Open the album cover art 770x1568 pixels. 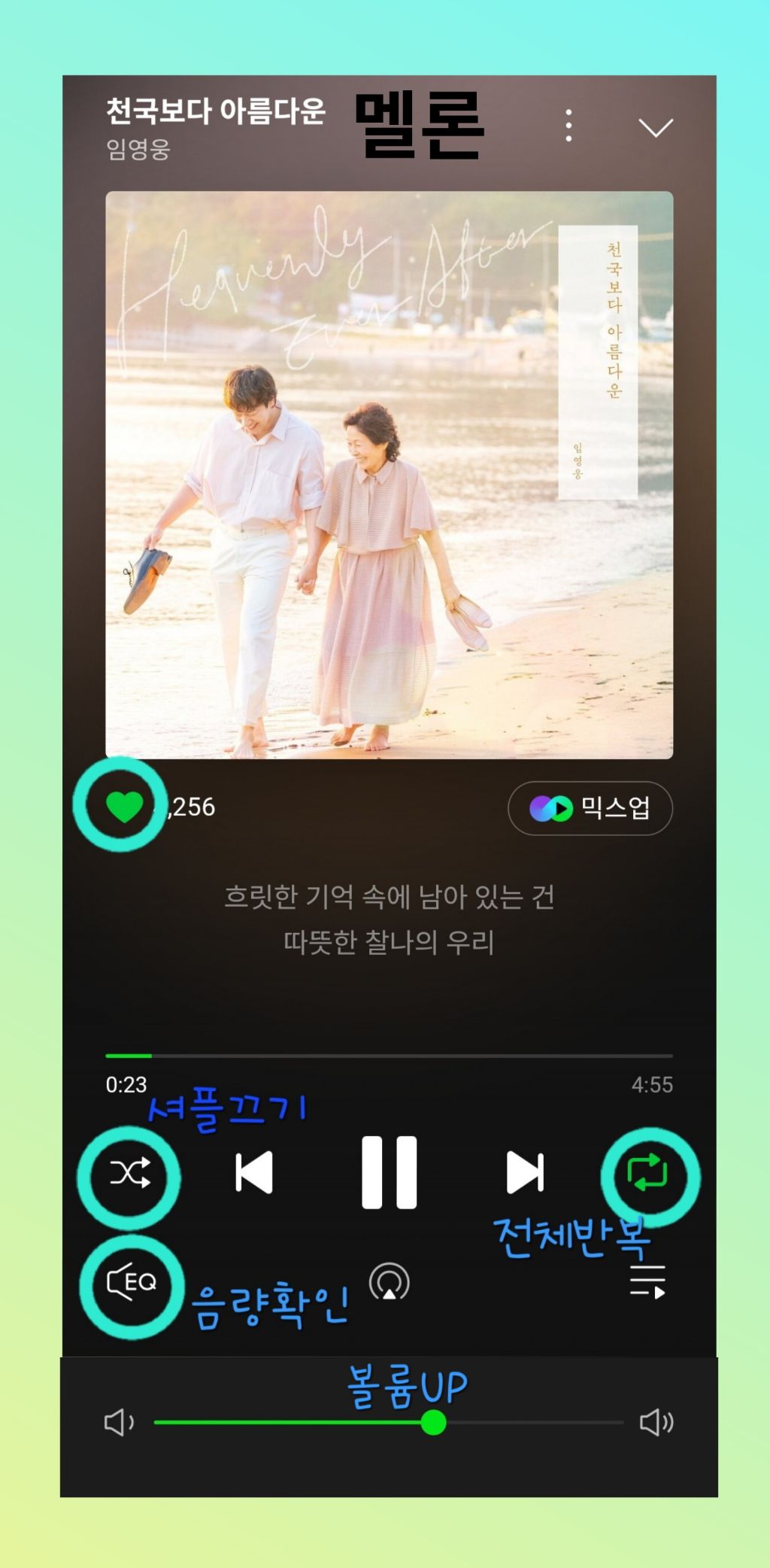pos(389,475)
